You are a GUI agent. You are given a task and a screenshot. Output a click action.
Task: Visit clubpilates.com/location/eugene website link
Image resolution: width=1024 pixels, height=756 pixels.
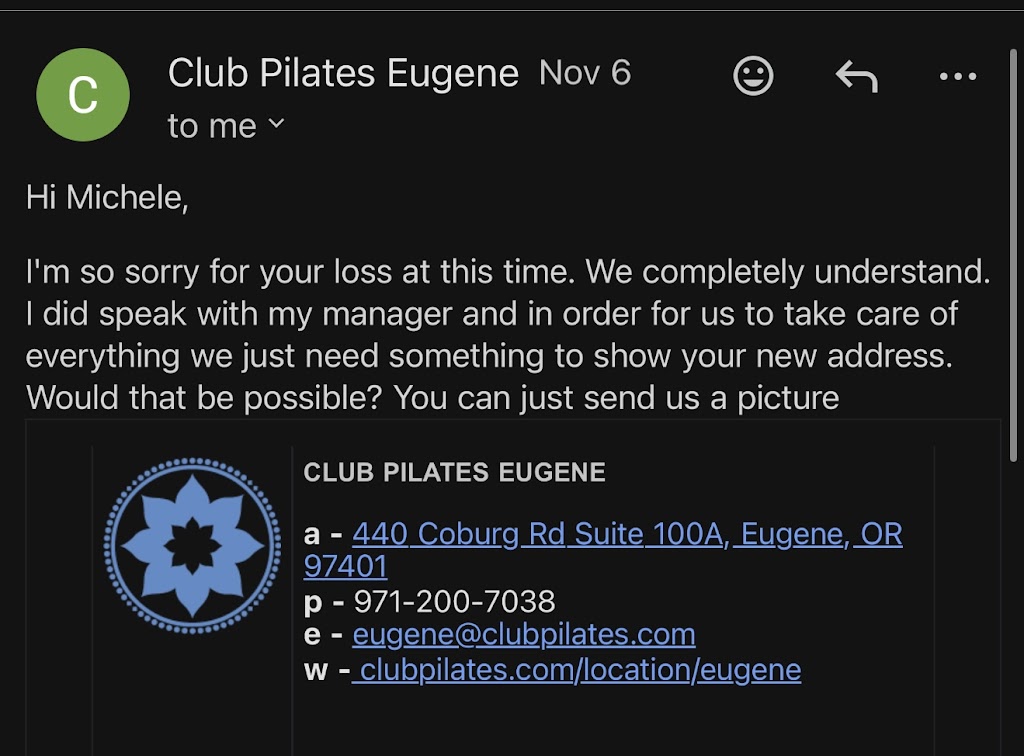click(x=580, y=669)
